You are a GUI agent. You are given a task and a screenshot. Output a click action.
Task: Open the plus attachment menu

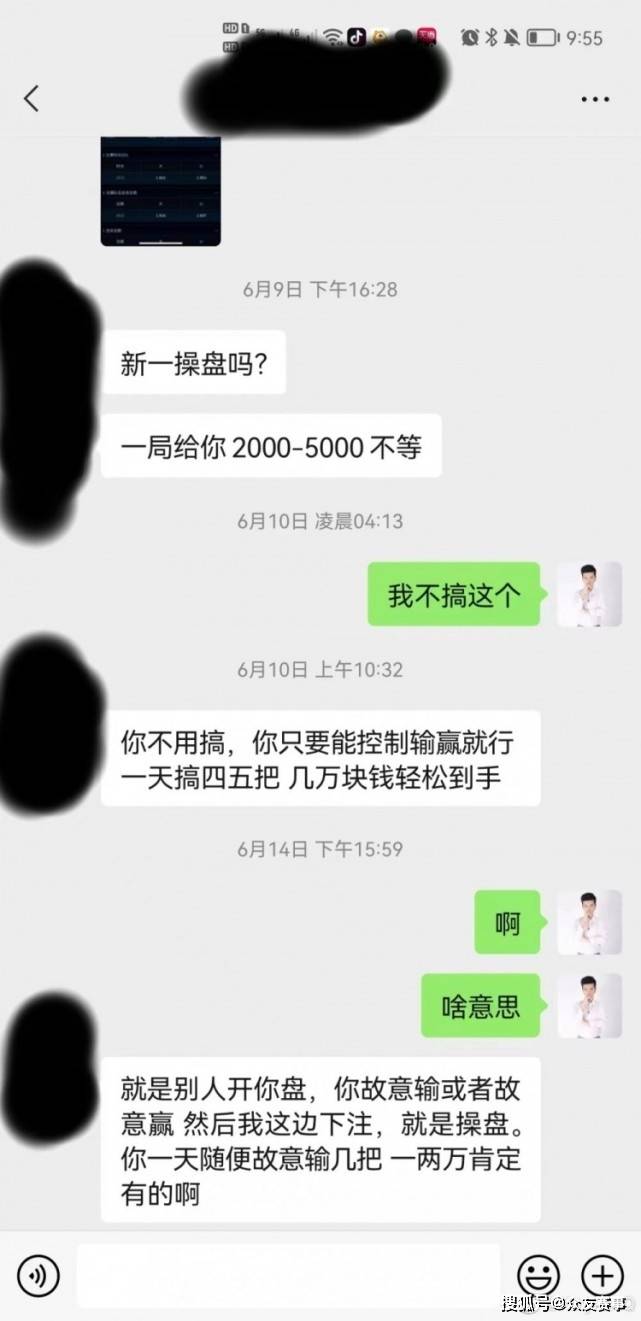point(602,1275)
